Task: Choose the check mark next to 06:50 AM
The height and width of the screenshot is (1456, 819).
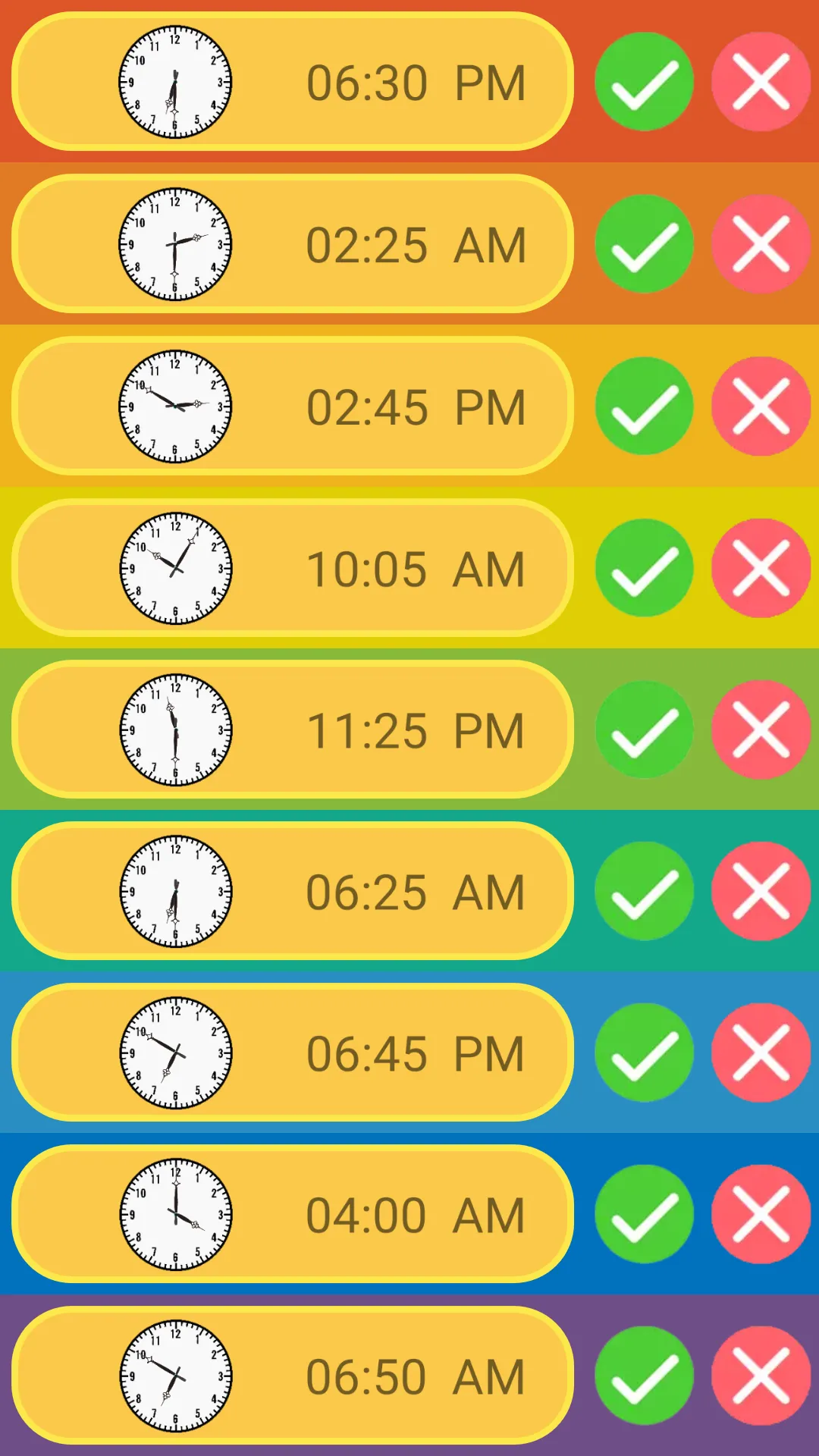Action: [644, 1376]
